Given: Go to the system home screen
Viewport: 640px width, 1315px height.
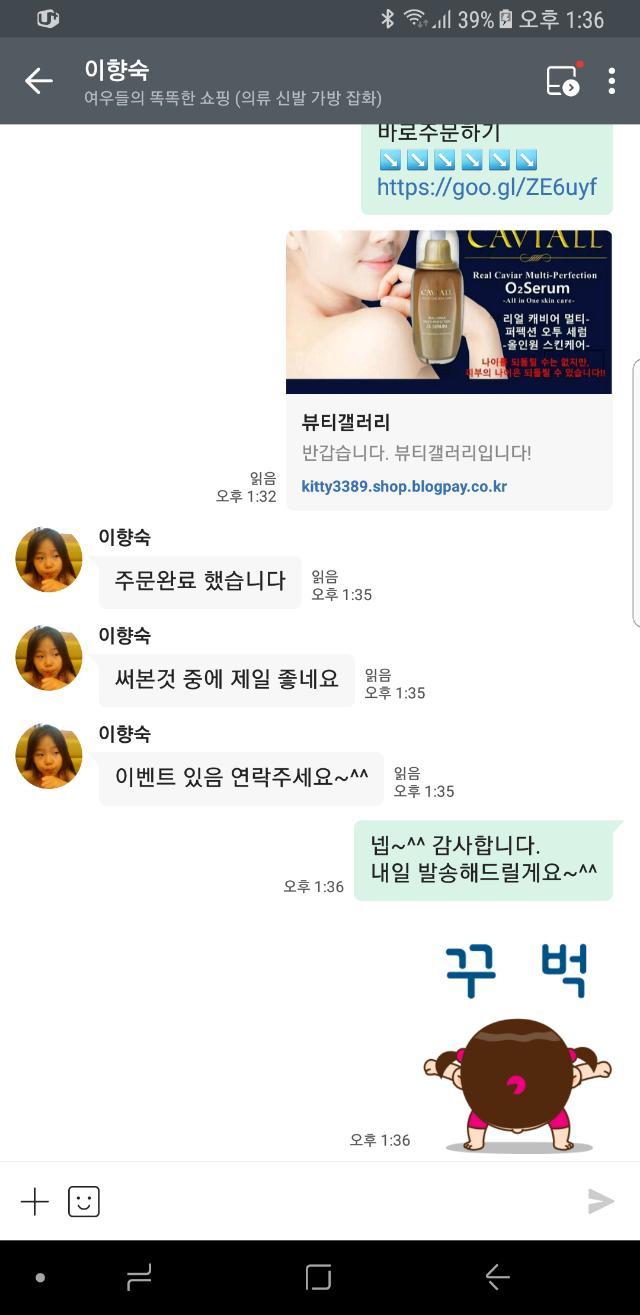Looking at the screenshot, I should (x=318, y=1277).
